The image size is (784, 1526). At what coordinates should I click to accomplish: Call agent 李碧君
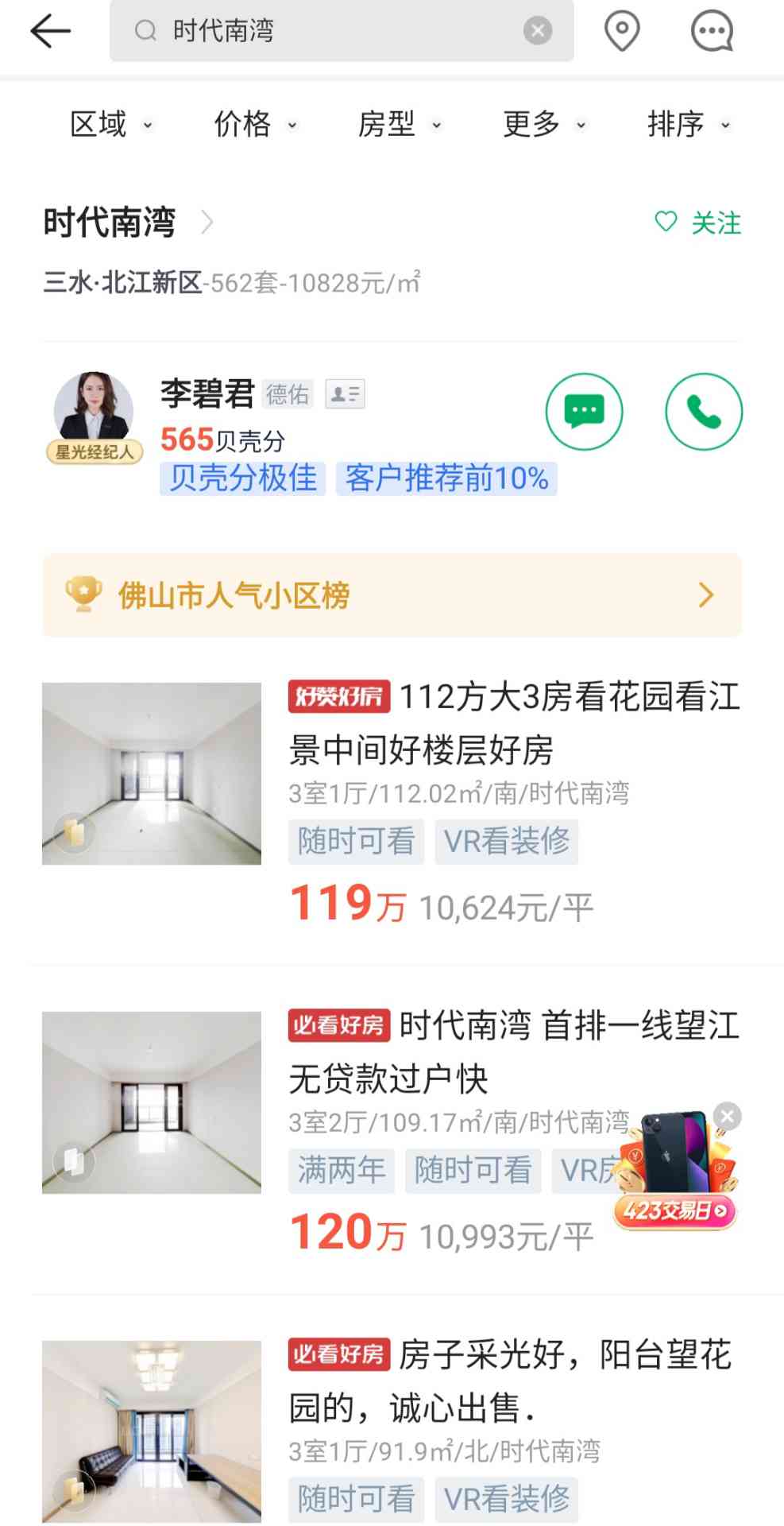[x=704, y=412]
